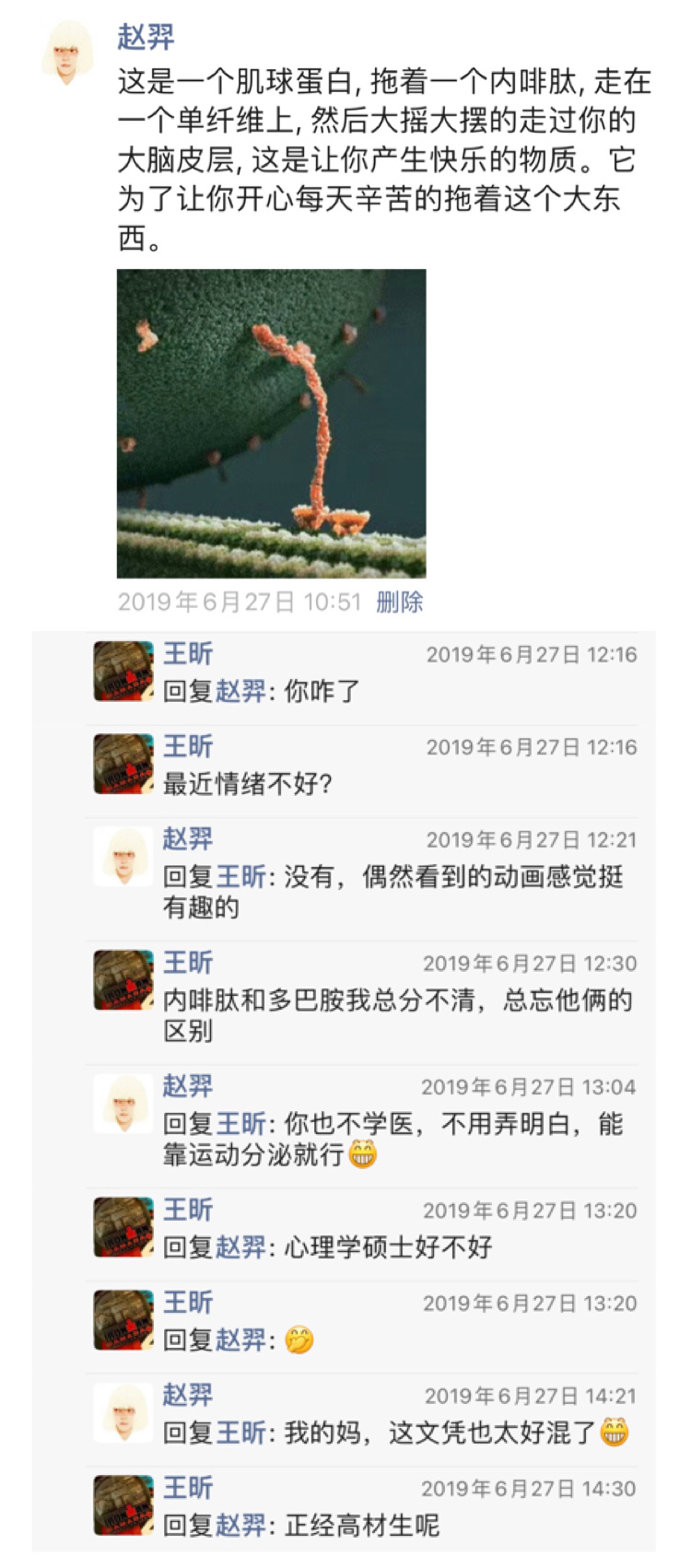Reply to the comment 心理学硕士好不好
The width and height of the screenshot is (691, 1568).
point(387,1247)
